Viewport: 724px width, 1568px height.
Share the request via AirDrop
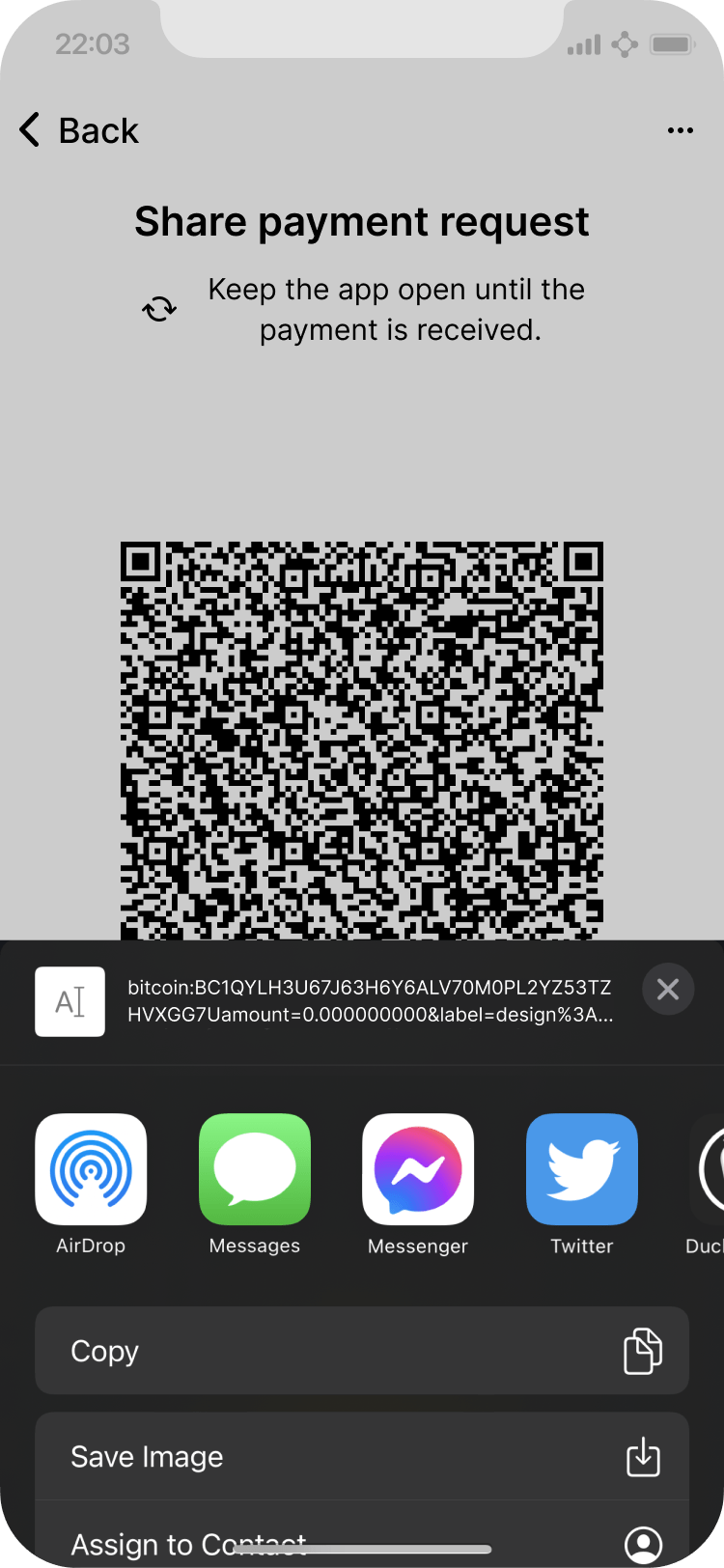(x=91, y=1169)
